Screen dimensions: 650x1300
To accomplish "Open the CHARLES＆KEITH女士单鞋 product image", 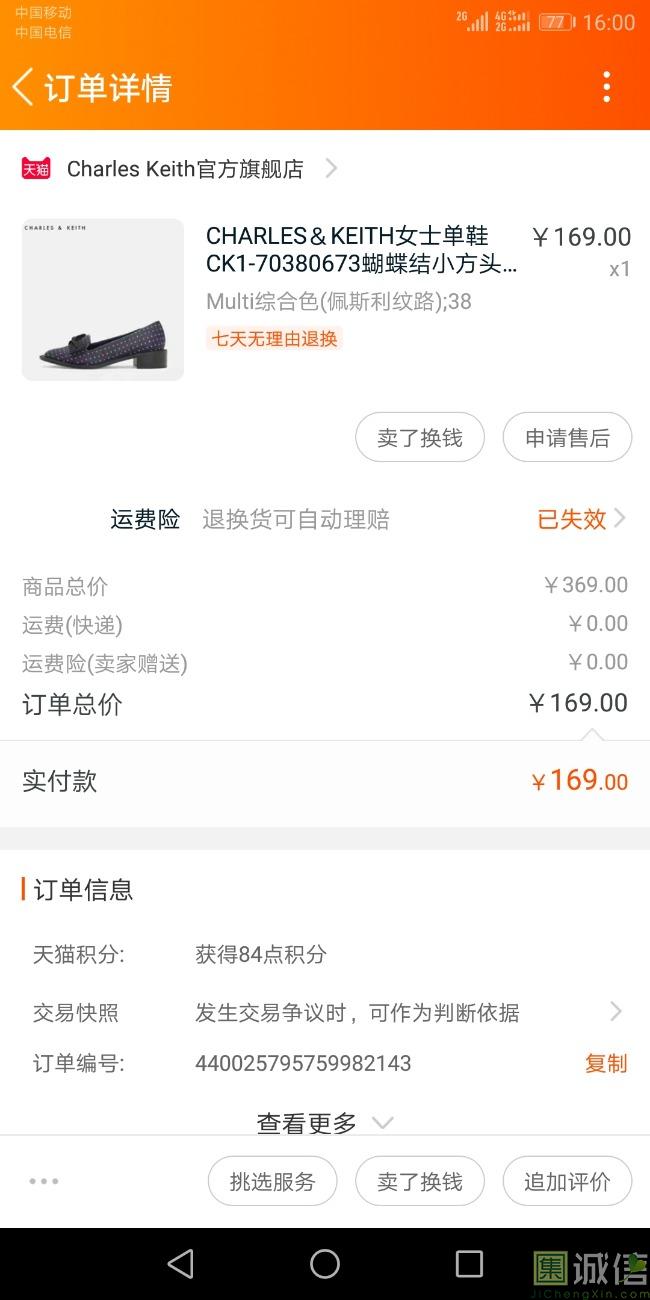I will point(103,300).
